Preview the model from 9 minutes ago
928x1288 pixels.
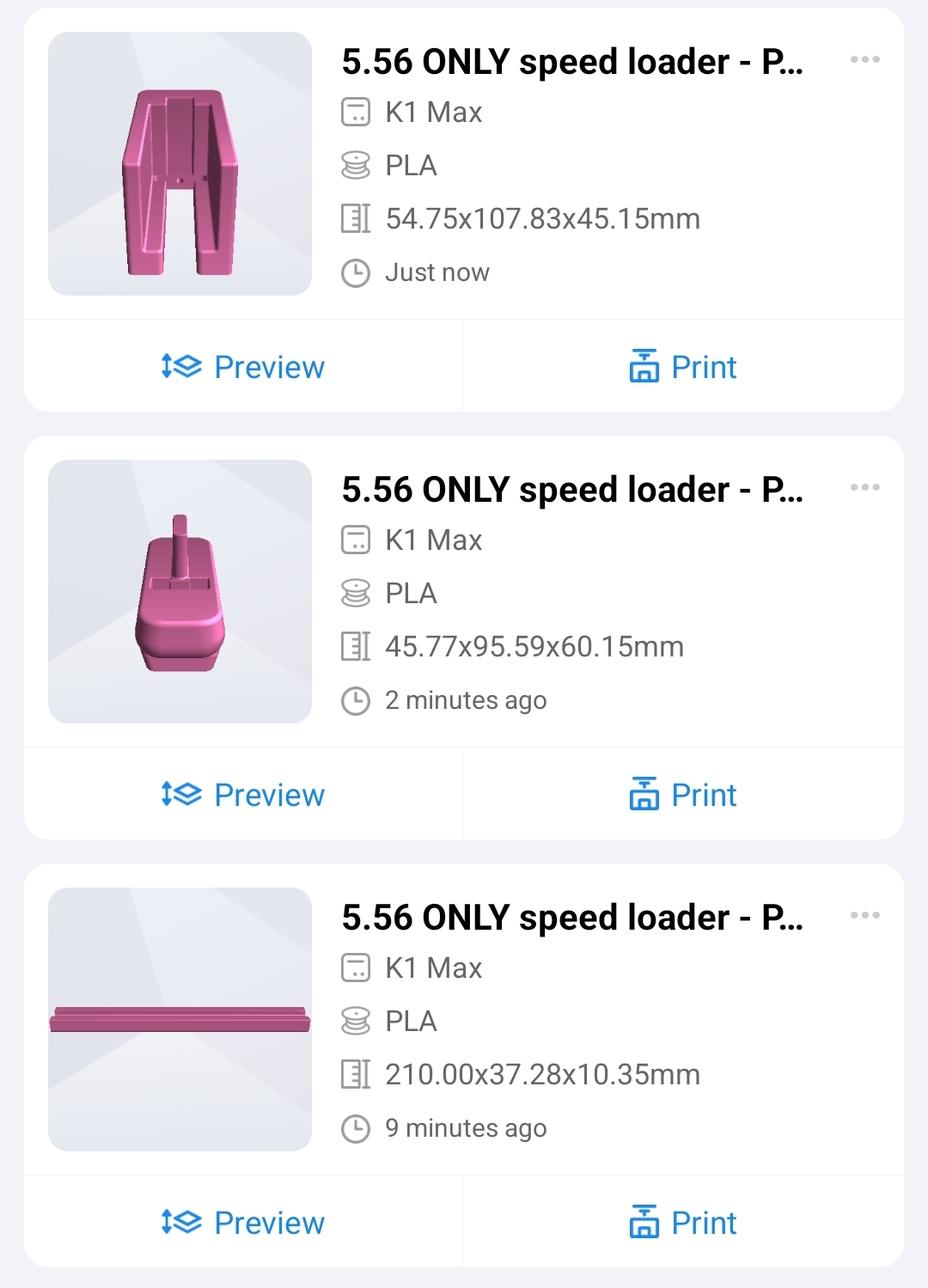243,1223
